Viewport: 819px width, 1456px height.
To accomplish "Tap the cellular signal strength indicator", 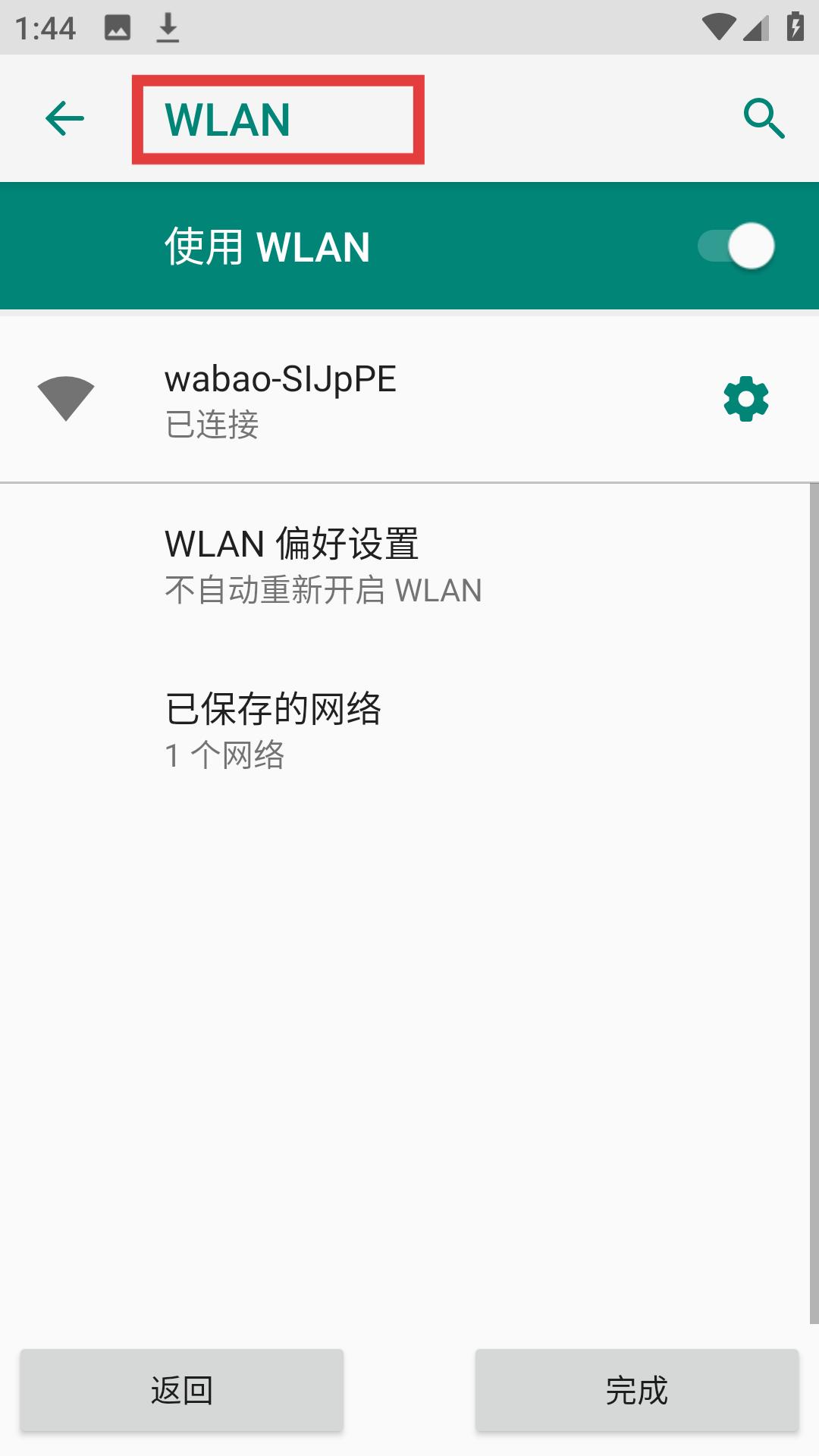I will pyautogui.click(x=758, y=24).
